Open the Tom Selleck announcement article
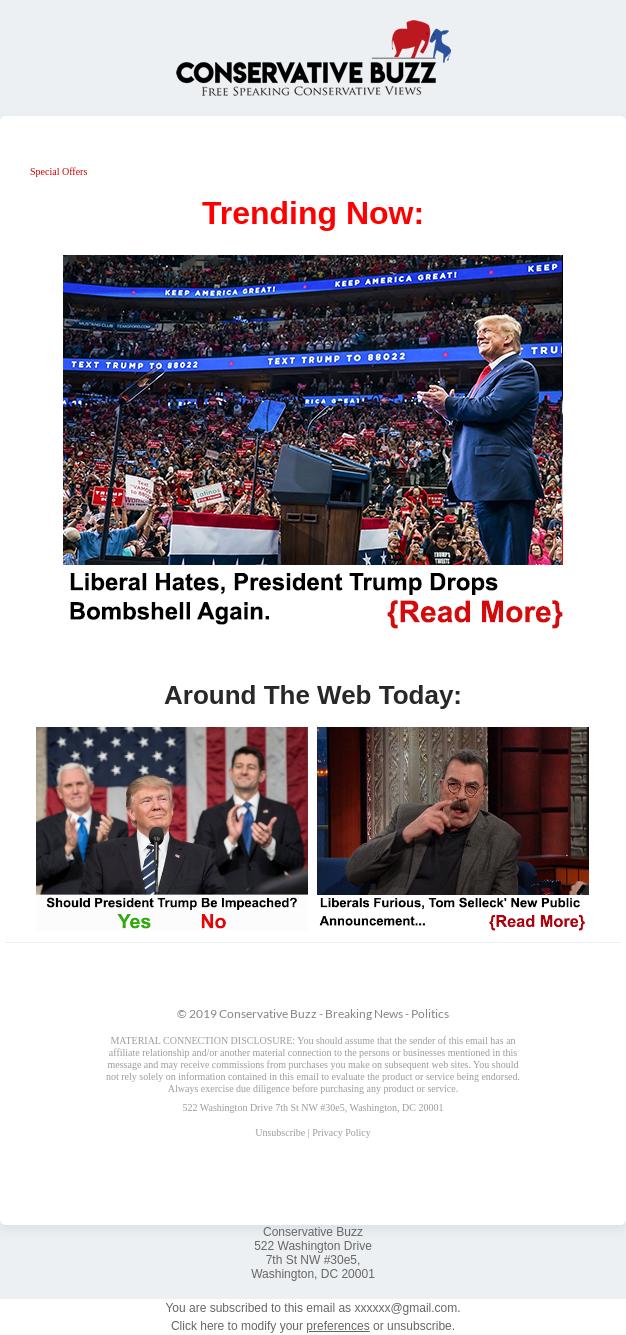626x1335 pixels. pos(453,829)
